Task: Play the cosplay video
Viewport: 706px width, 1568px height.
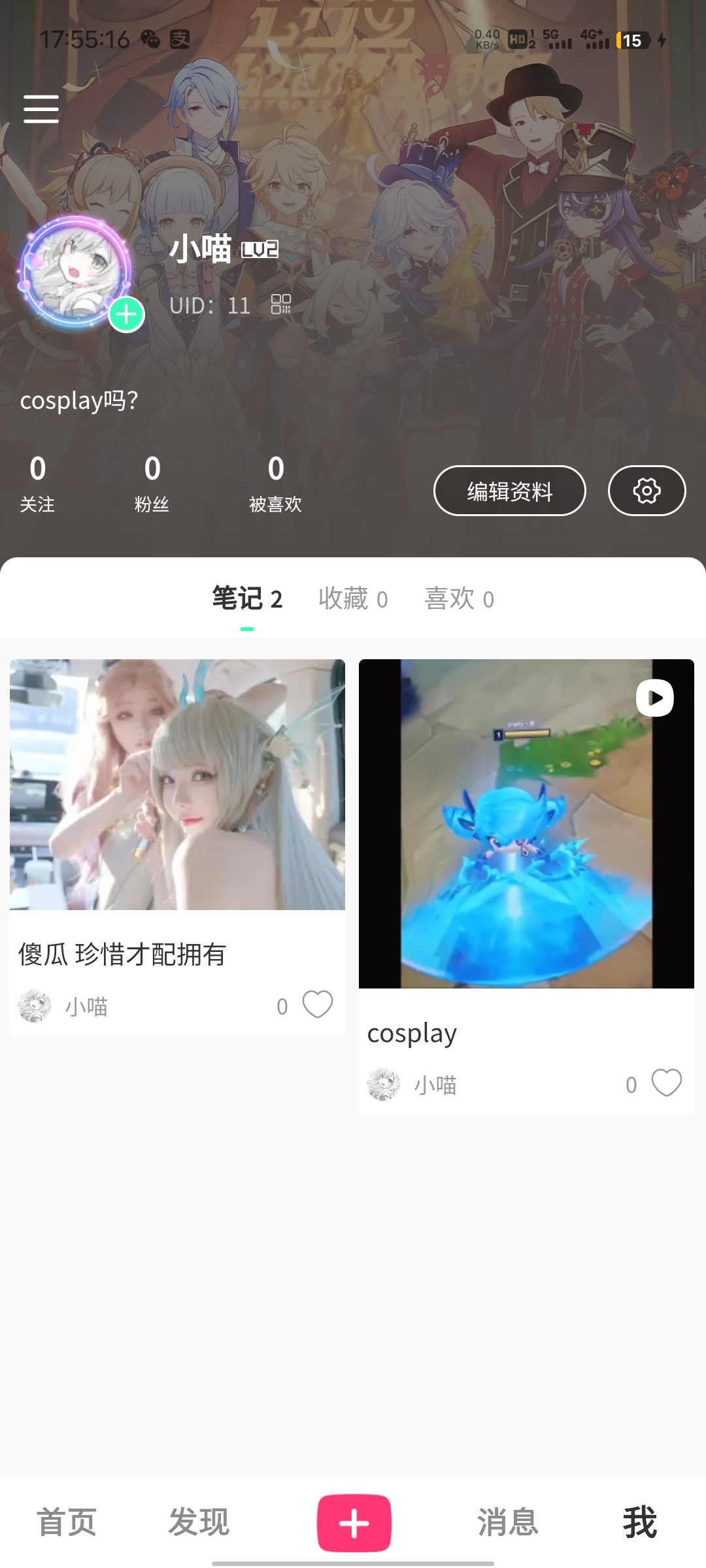Action: (654, 697)
